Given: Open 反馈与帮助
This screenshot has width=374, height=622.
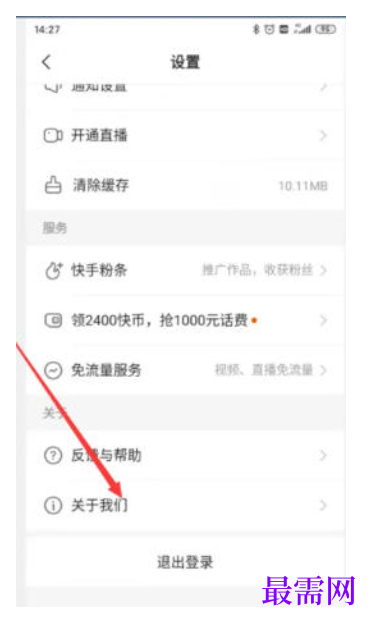Looking at the screenshot, I should 185,455.
